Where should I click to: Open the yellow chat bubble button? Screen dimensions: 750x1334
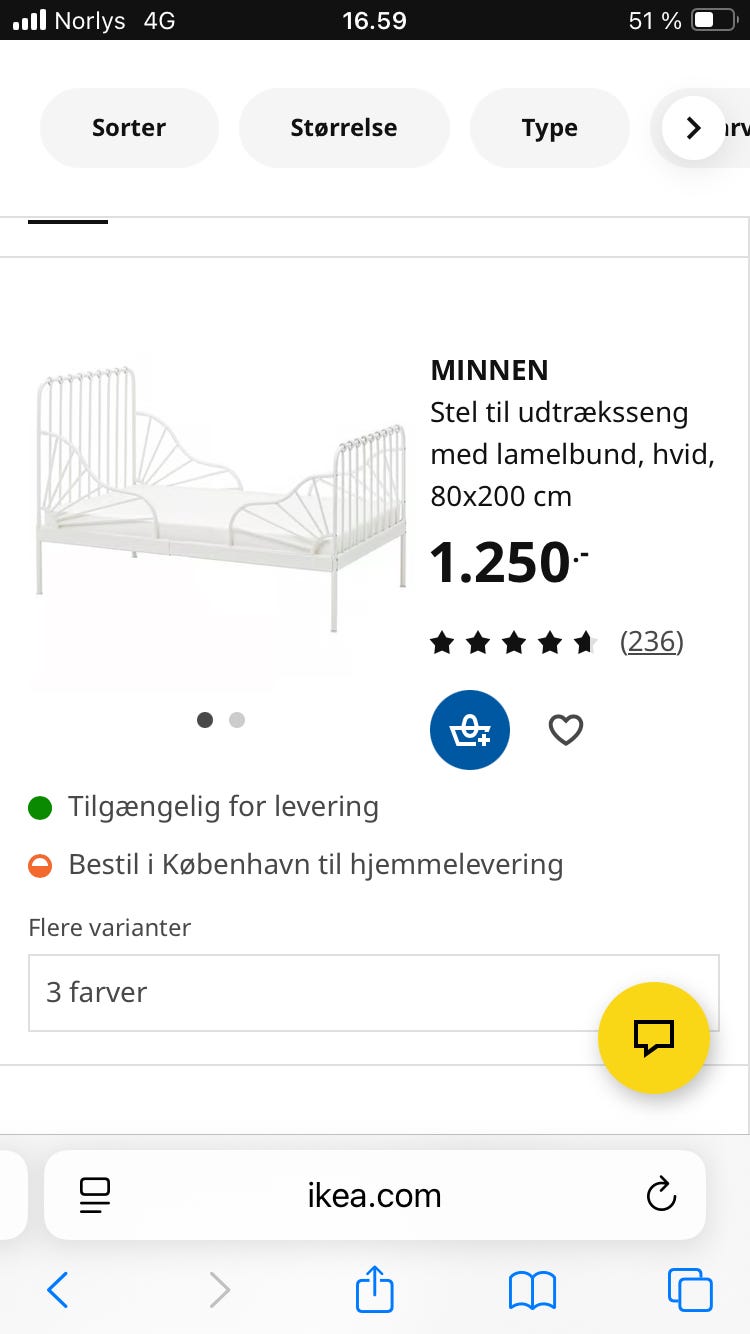point(654,1038)
